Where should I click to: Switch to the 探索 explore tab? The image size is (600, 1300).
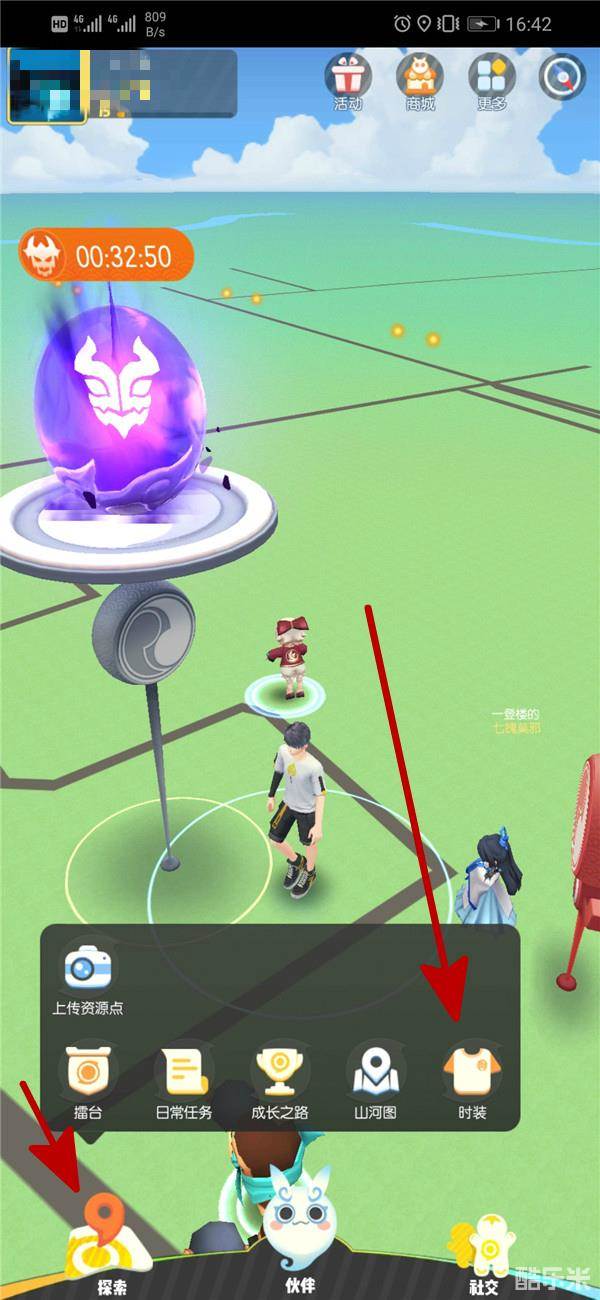[x=105, y=1250]
